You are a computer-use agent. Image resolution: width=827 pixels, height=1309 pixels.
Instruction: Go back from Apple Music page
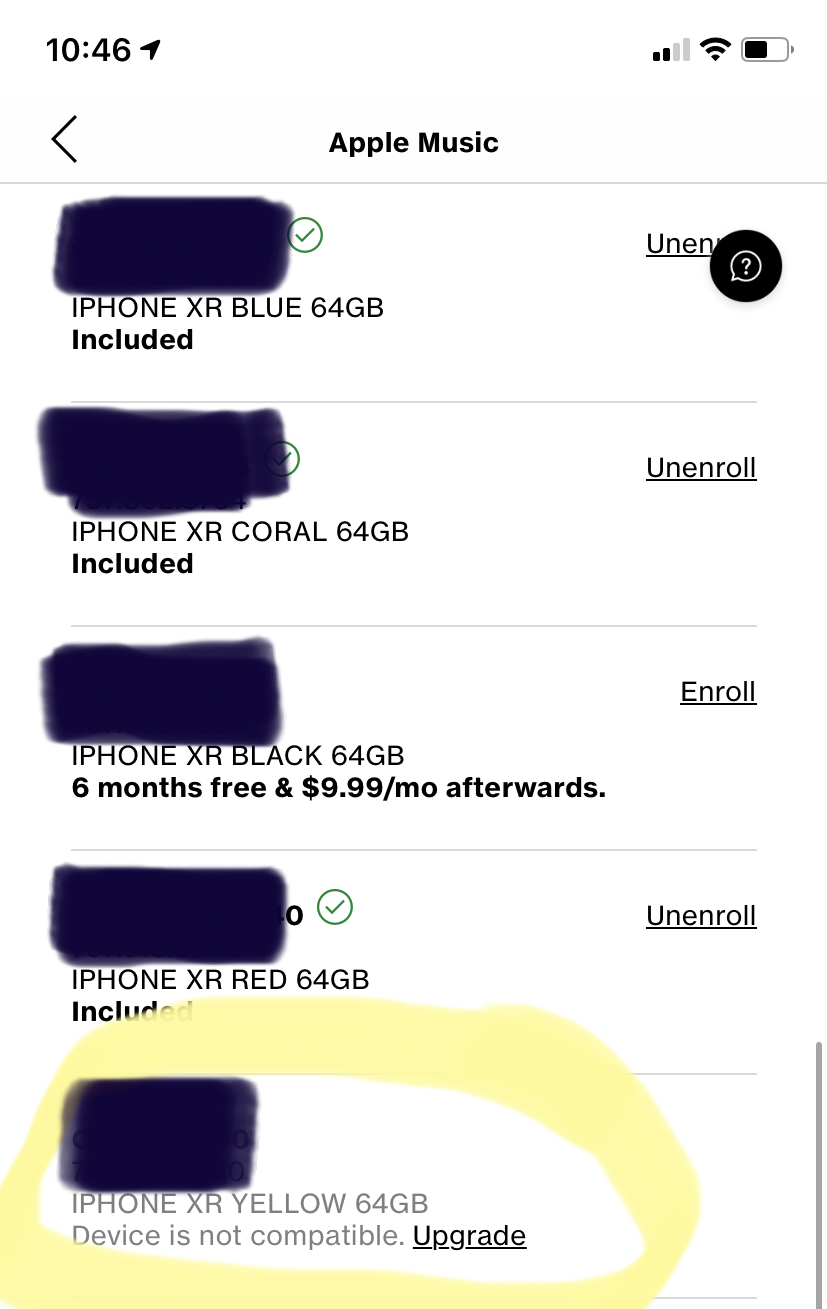(65, 140)
